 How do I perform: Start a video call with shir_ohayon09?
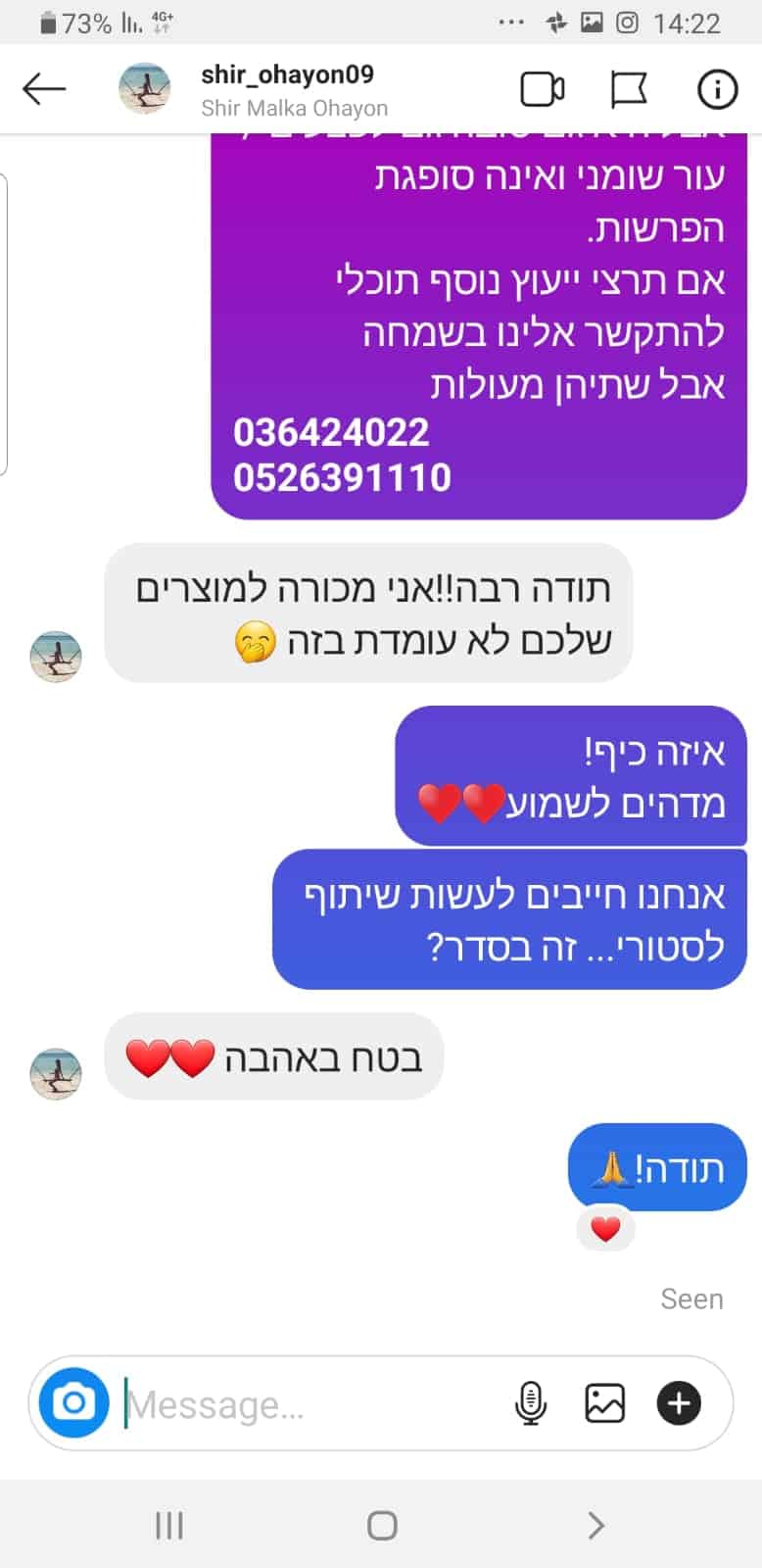542,90
